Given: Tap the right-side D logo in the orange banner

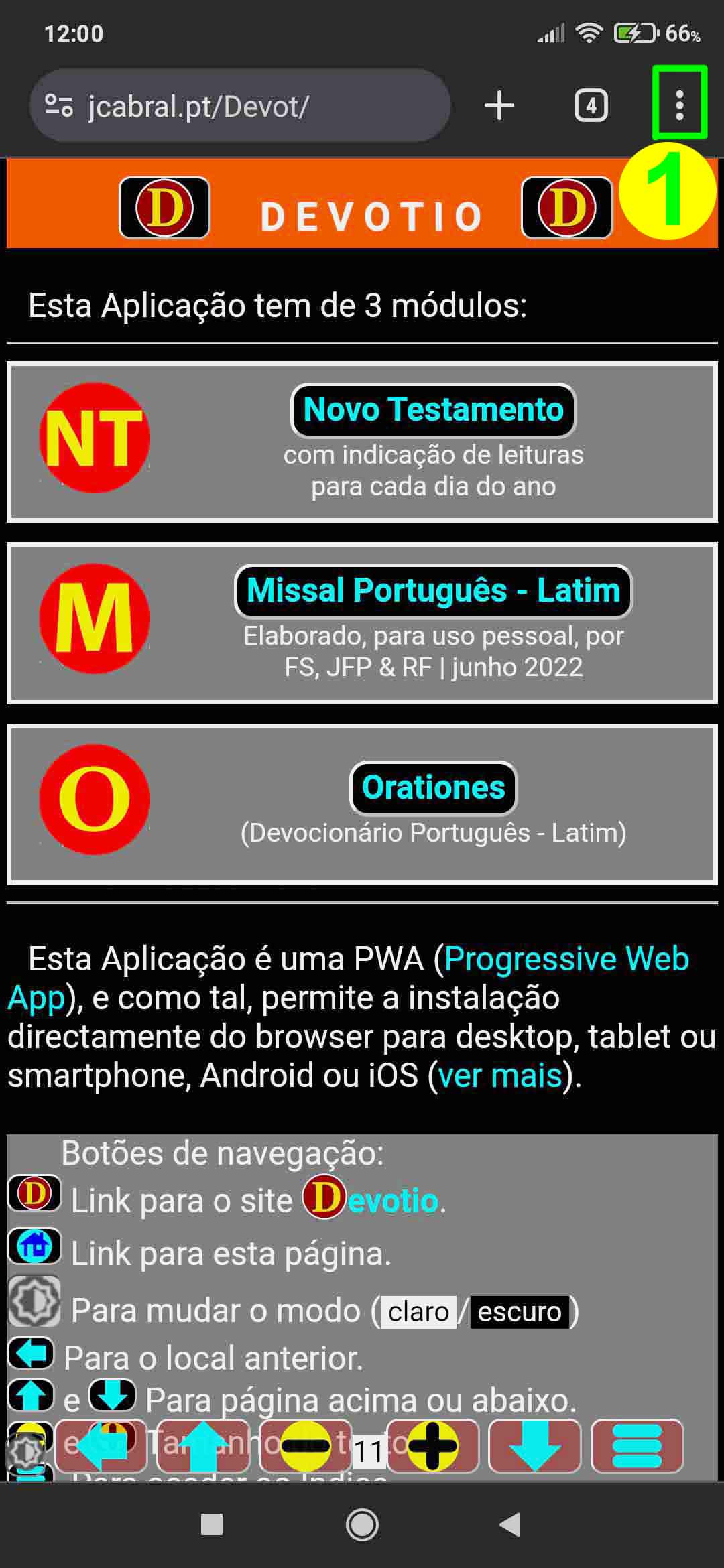Looking at the screenshot, I should pyautogui.click(x=566, y=208).
